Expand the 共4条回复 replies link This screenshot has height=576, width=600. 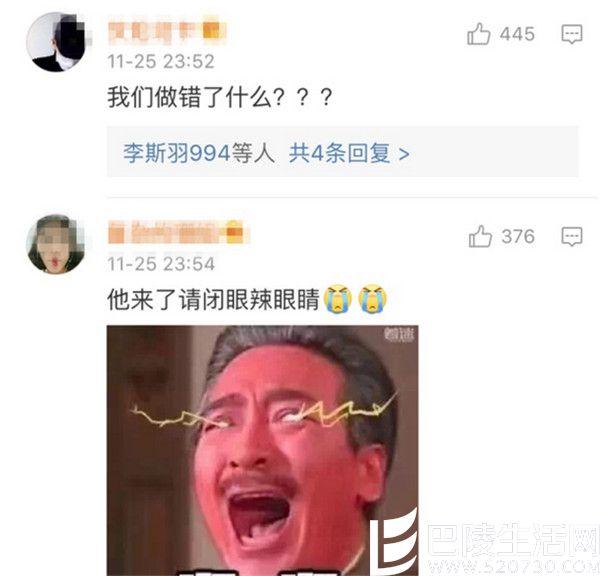pos(350,153)
